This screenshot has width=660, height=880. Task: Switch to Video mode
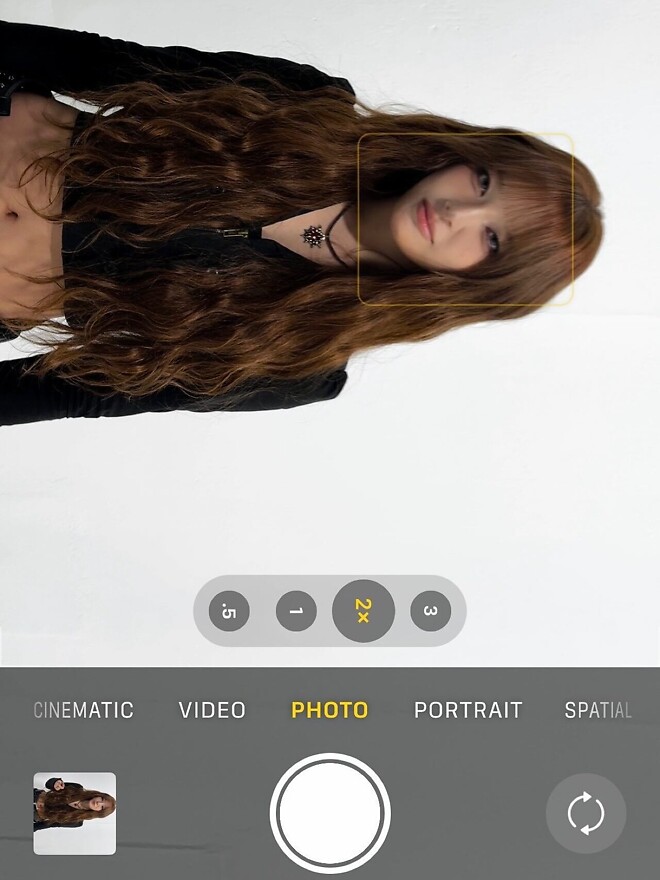coord(212,710)
